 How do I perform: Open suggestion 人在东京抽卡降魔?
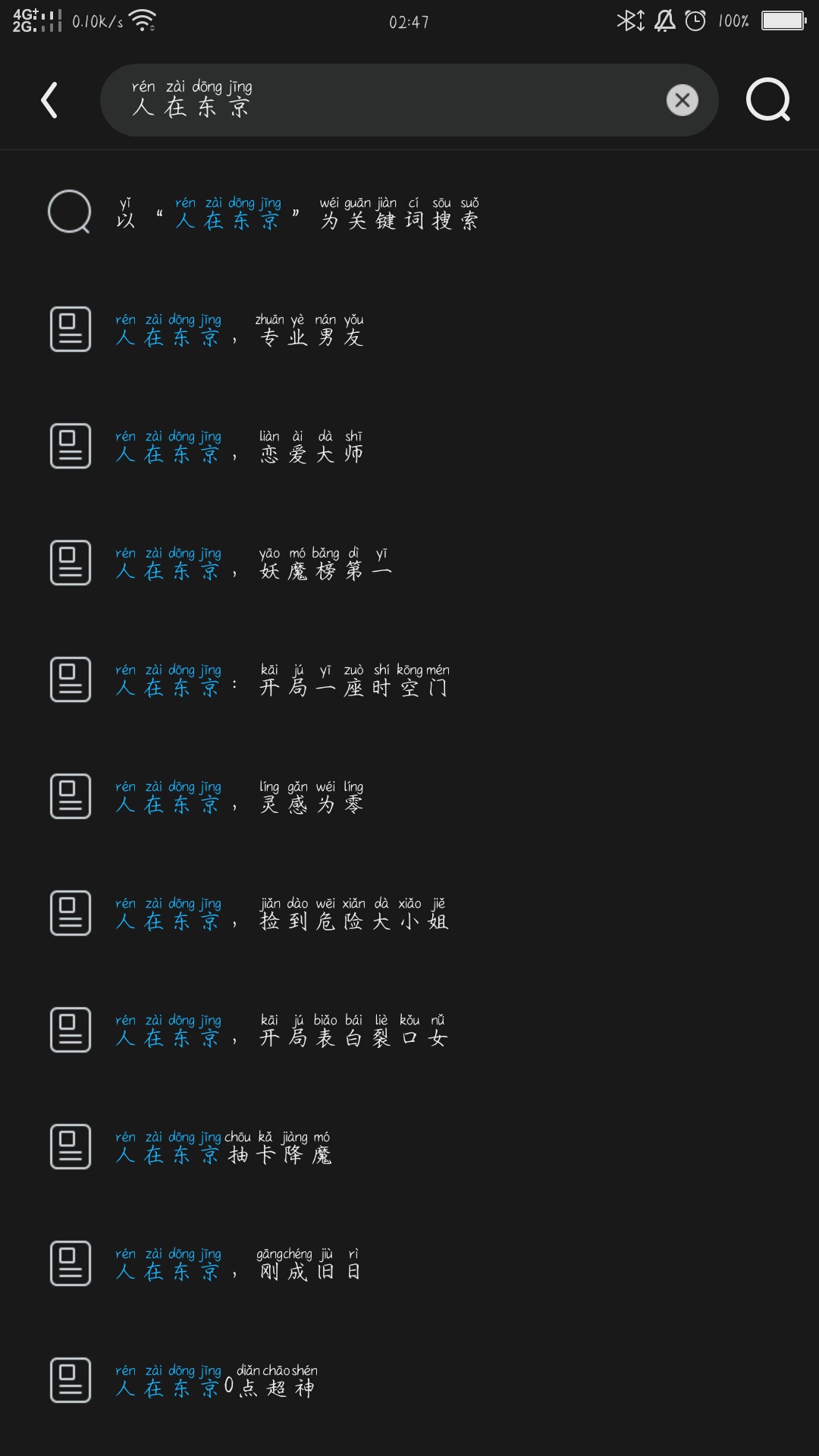point(224,1147)
